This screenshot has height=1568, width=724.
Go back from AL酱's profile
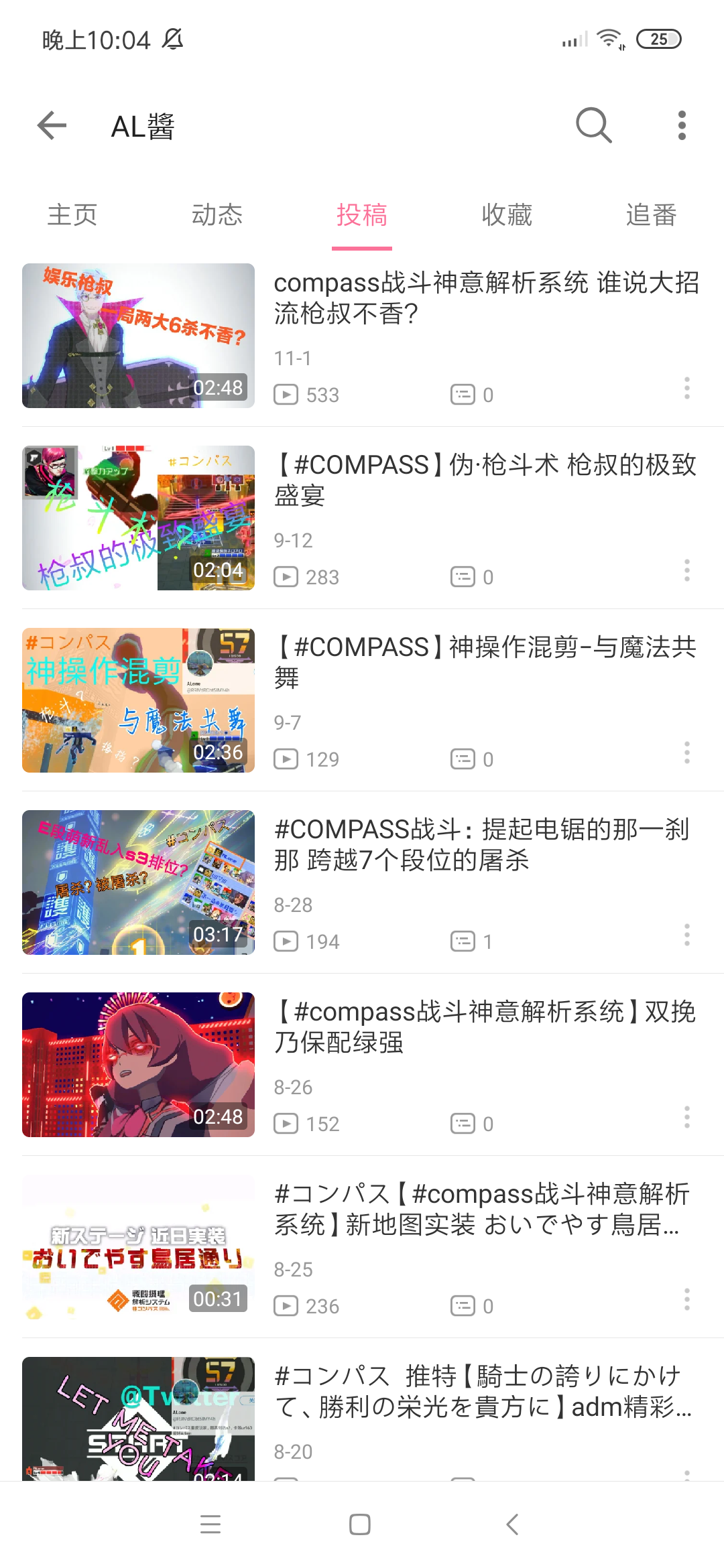click(x=52, y=125)
